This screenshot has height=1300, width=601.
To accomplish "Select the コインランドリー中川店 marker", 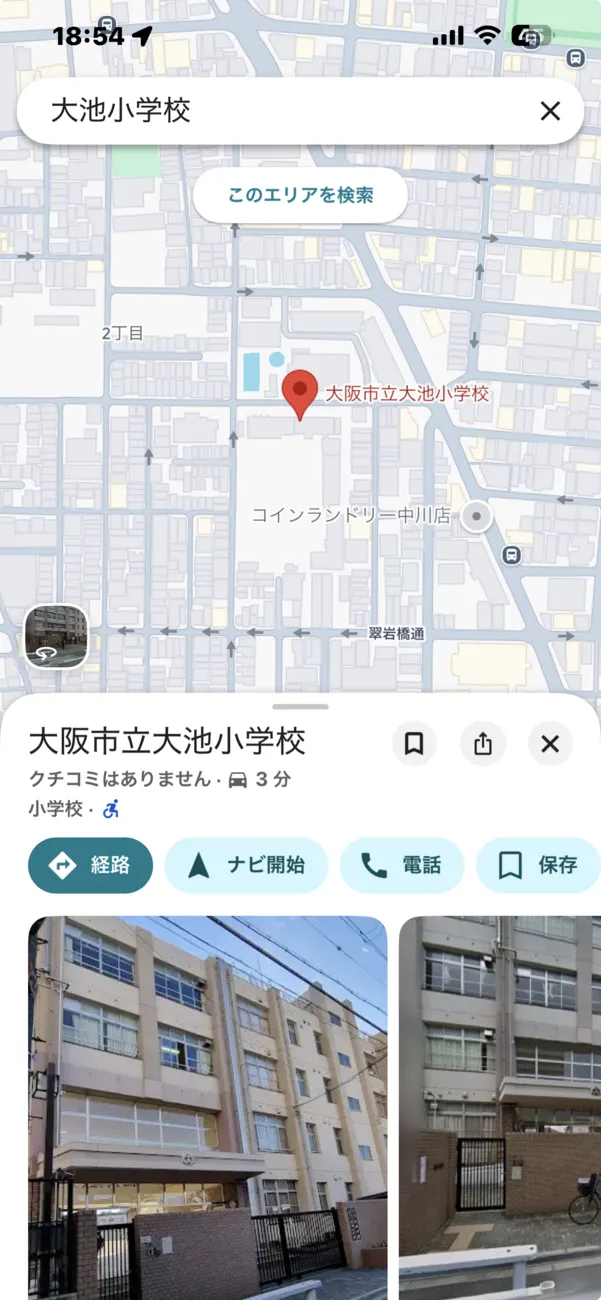I will click(478, 517).
